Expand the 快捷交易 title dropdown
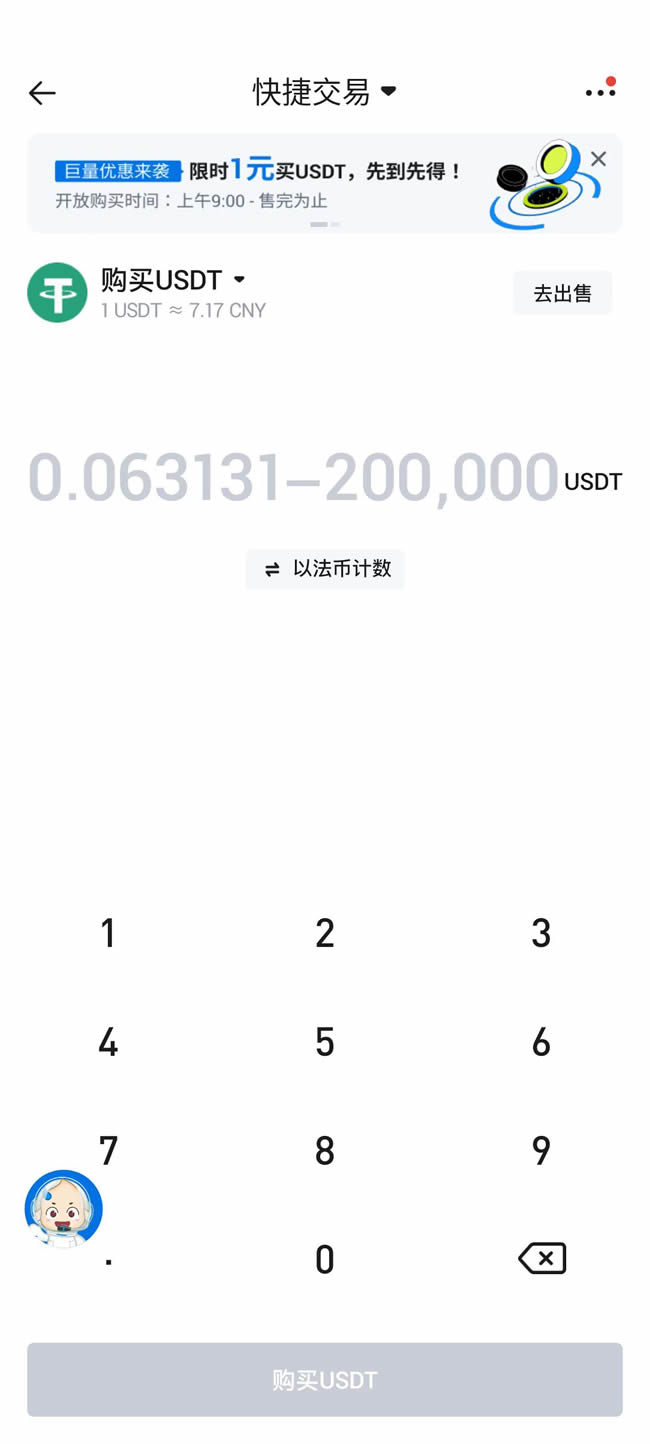Viewport: 650px width, 1444px height. point(324,92)
